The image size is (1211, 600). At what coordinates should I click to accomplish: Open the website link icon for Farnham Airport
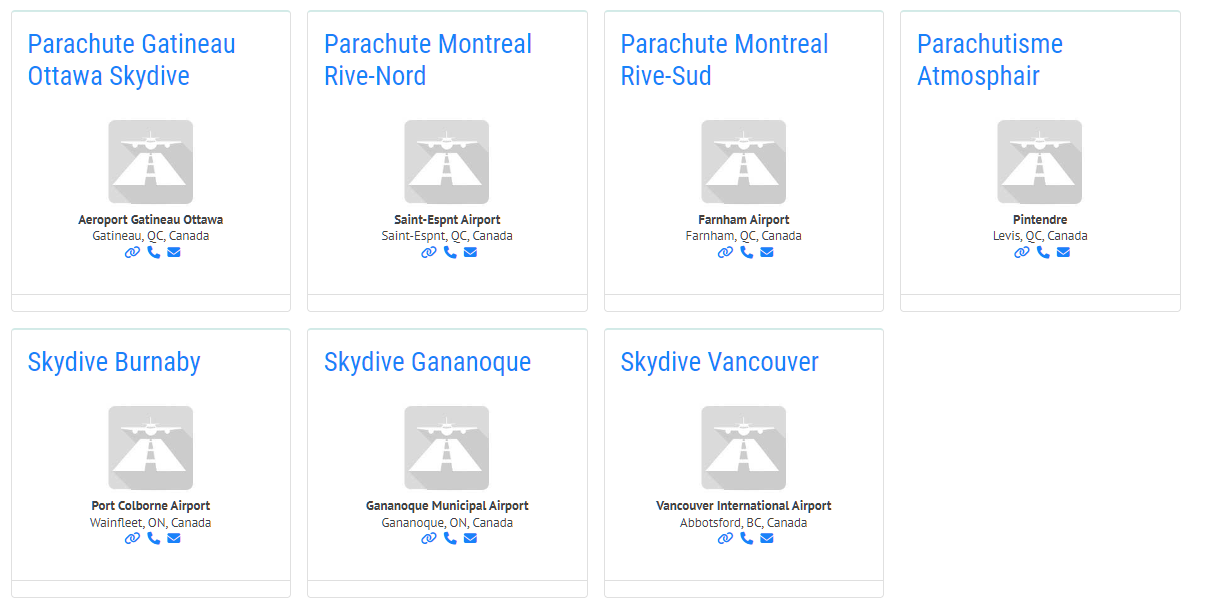coord(726,253)
